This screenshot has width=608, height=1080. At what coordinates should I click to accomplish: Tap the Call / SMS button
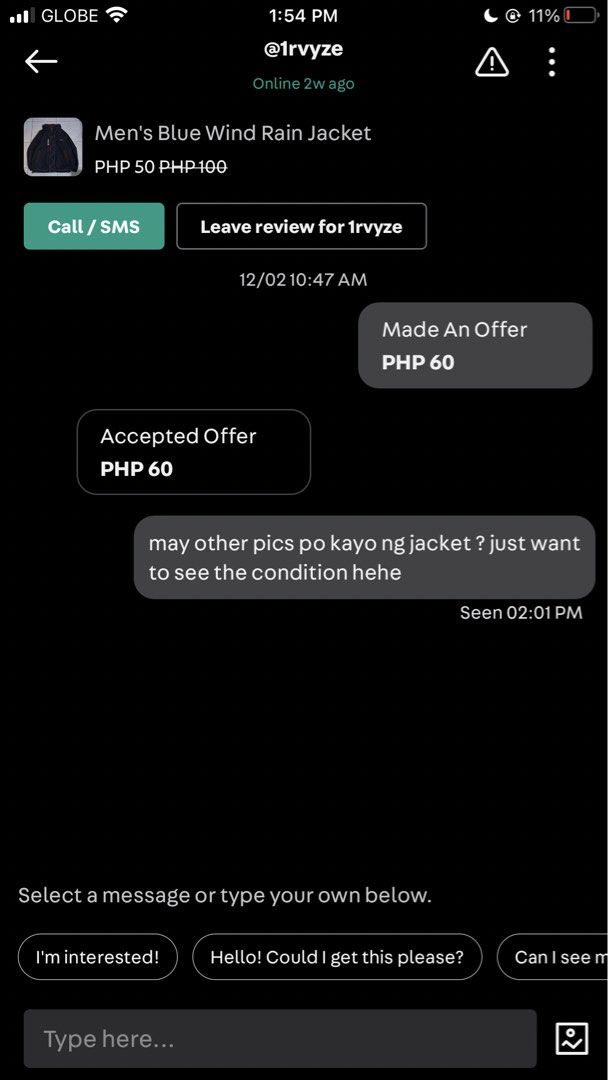point(94,226)
